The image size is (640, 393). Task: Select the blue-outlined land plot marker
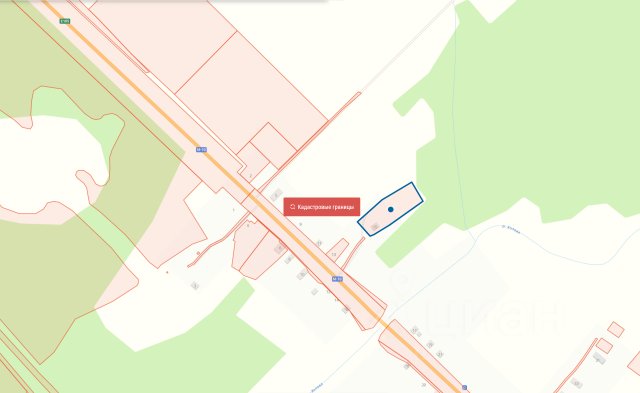[x=391, y=209]
